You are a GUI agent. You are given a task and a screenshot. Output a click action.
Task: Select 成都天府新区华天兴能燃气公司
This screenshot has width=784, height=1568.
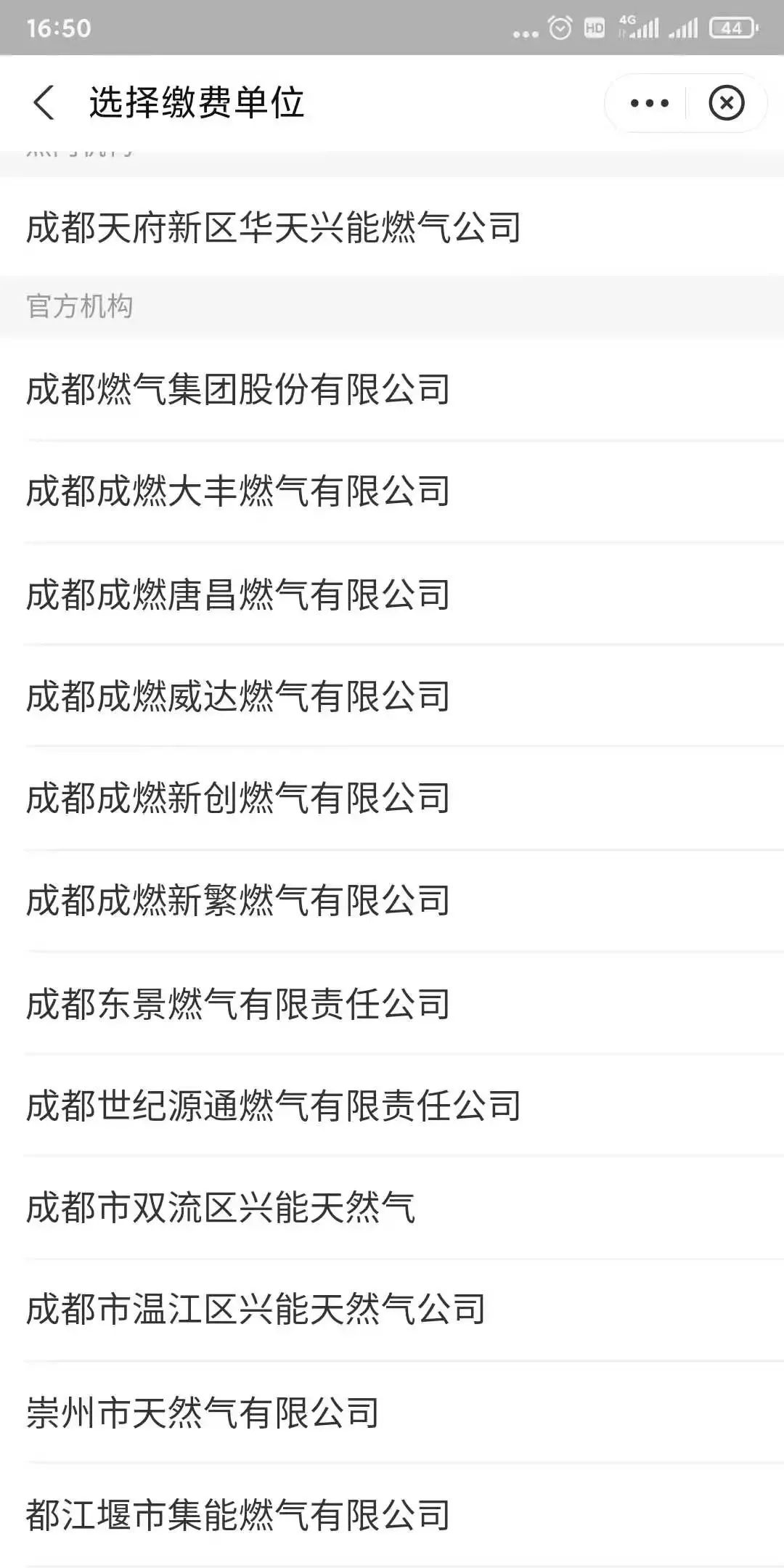274,228
